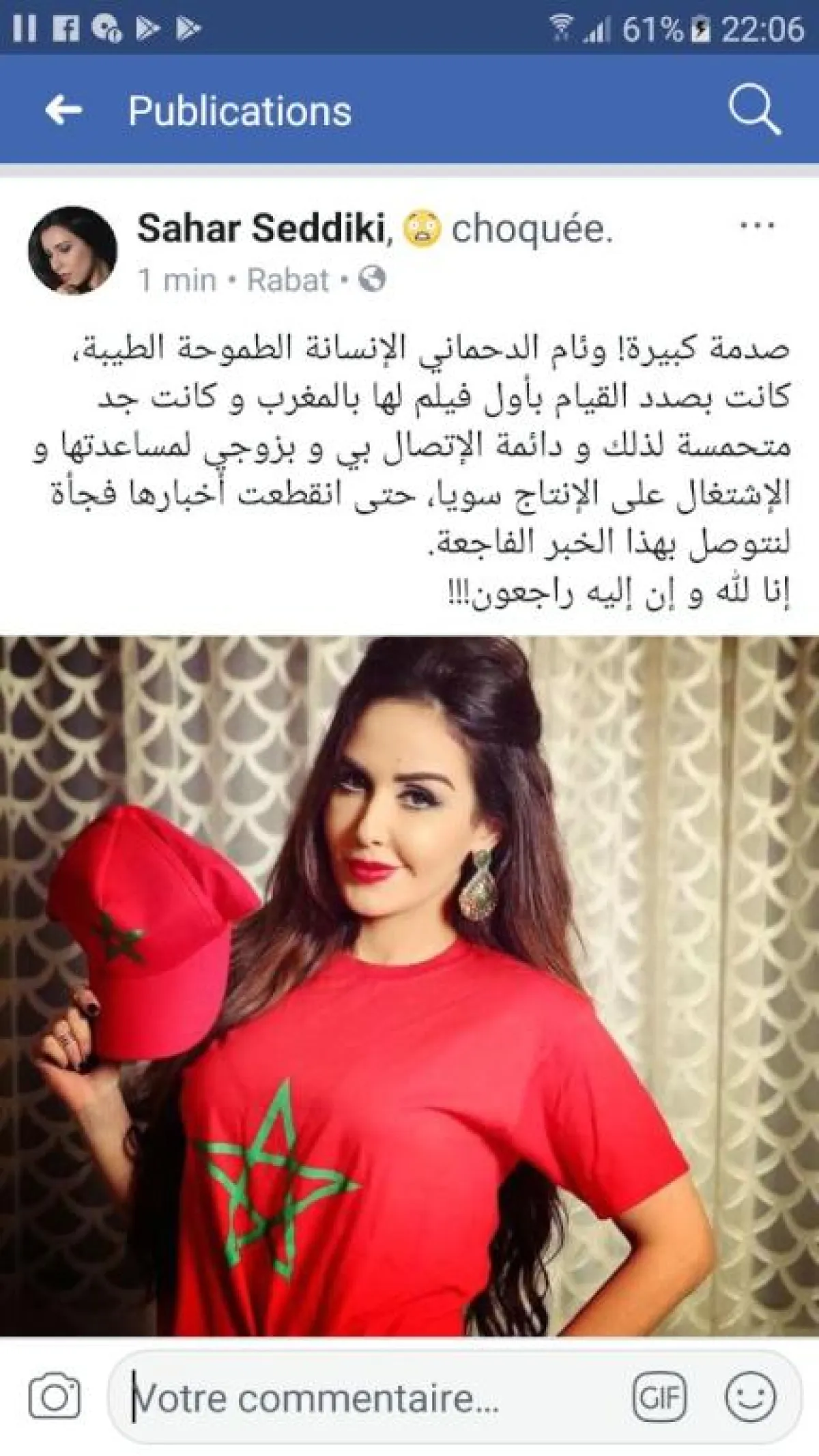Add a GIF to the comment
Screen dimensions: 819x1456
click(x=659, y=1397)
